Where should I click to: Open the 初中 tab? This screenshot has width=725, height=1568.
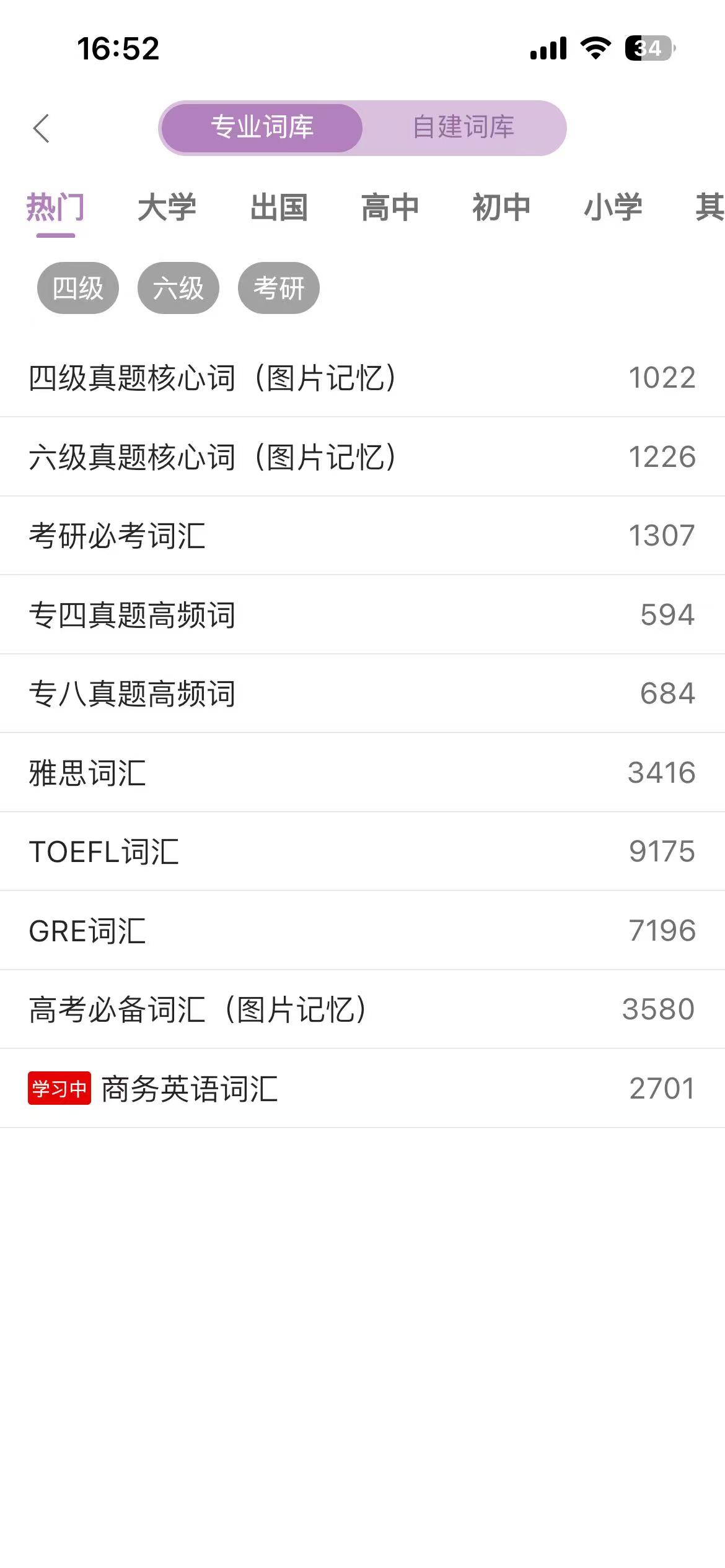point(501,207)
